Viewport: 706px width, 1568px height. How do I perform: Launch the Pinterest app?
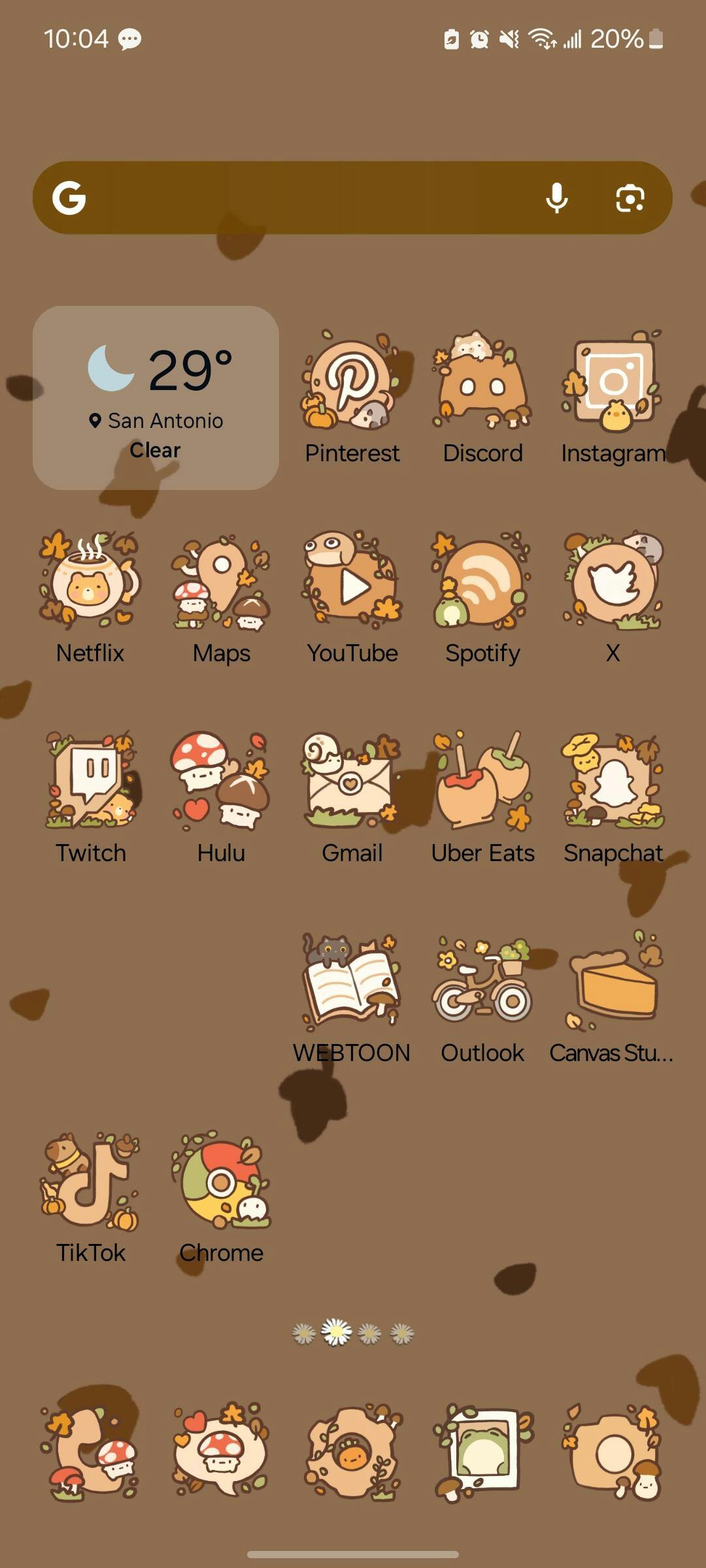(x=352, y=381)
